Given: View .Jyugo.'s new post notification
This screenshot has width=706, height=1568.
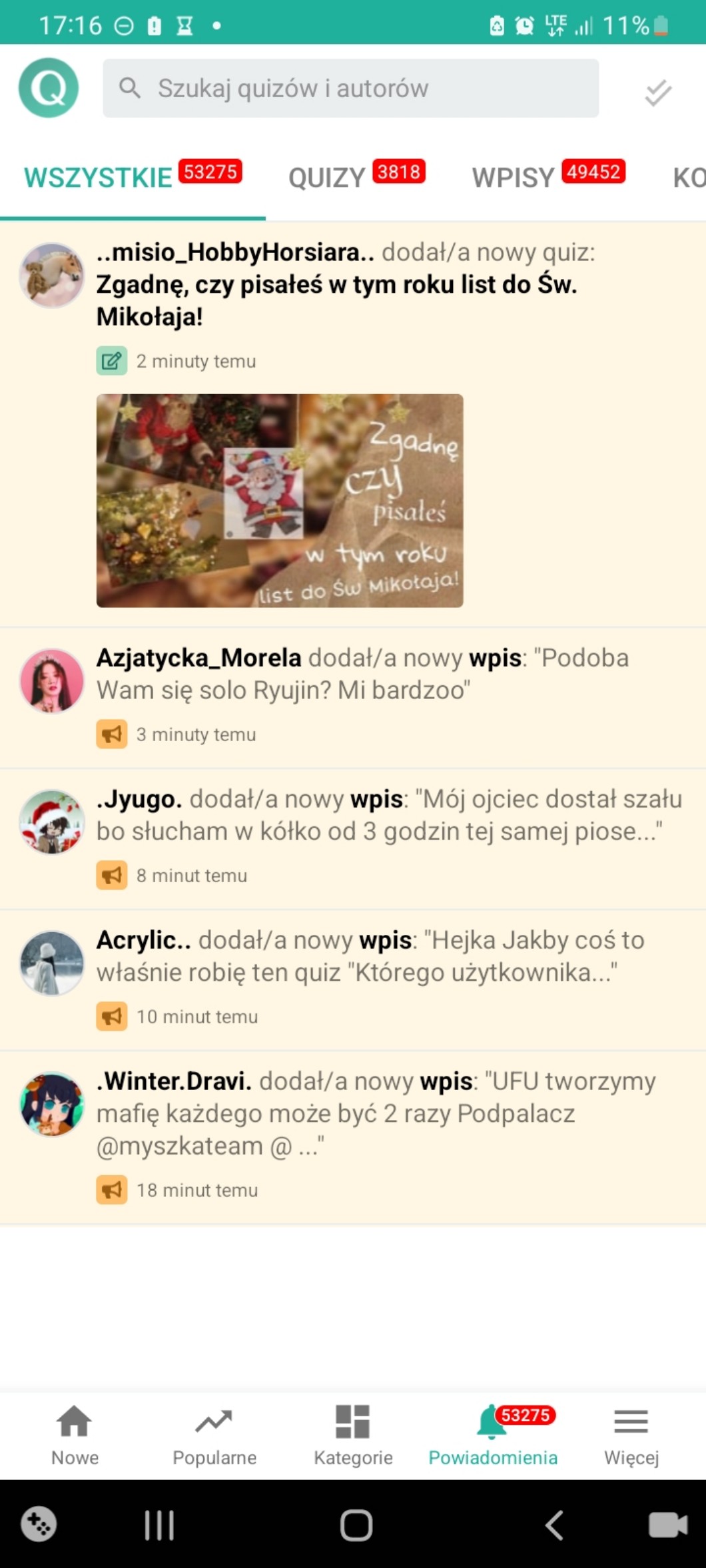Looking at the screenshot, I should click(x=389, y=815).
